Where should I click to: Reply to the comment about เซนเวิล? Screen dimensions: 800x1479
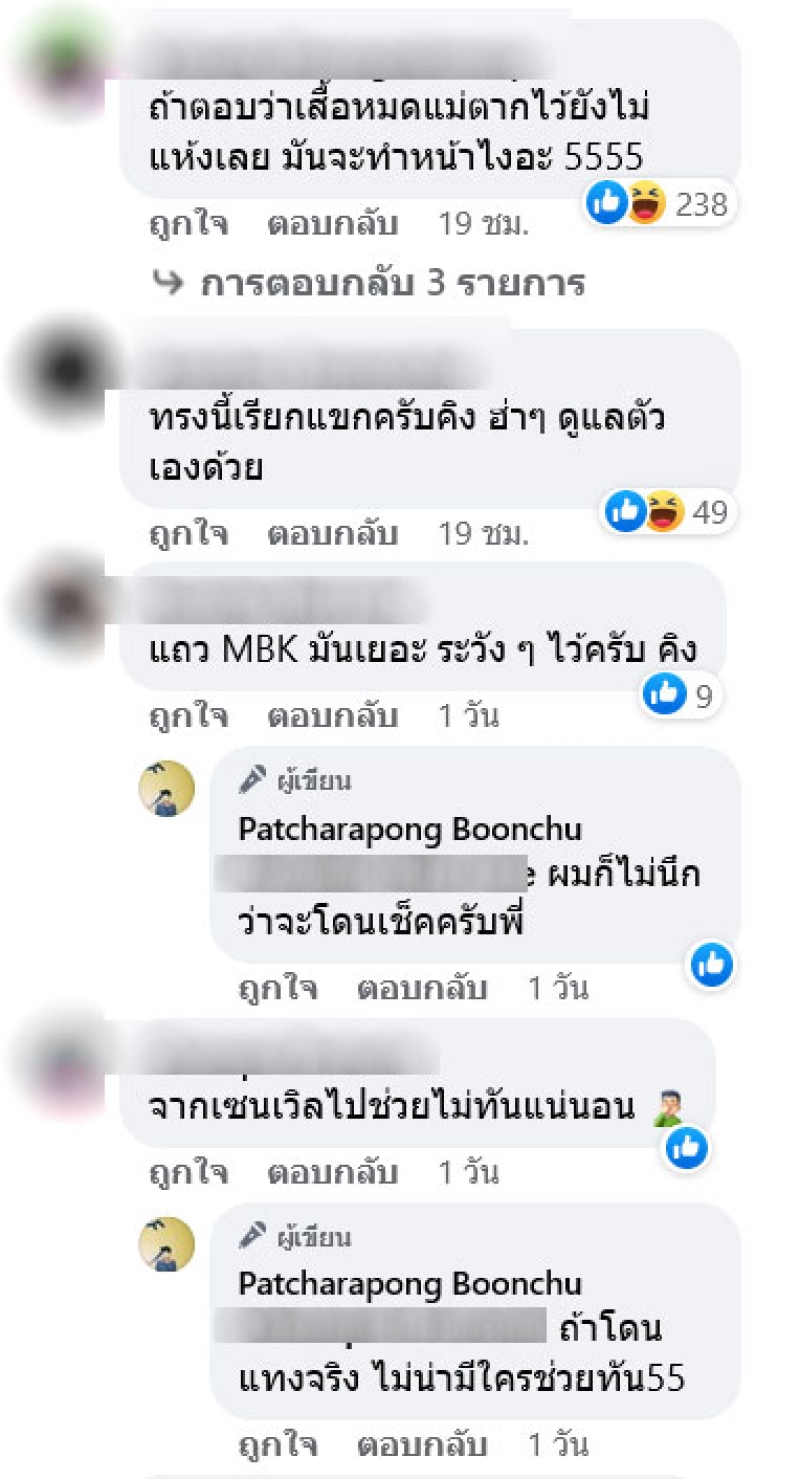332,1171
